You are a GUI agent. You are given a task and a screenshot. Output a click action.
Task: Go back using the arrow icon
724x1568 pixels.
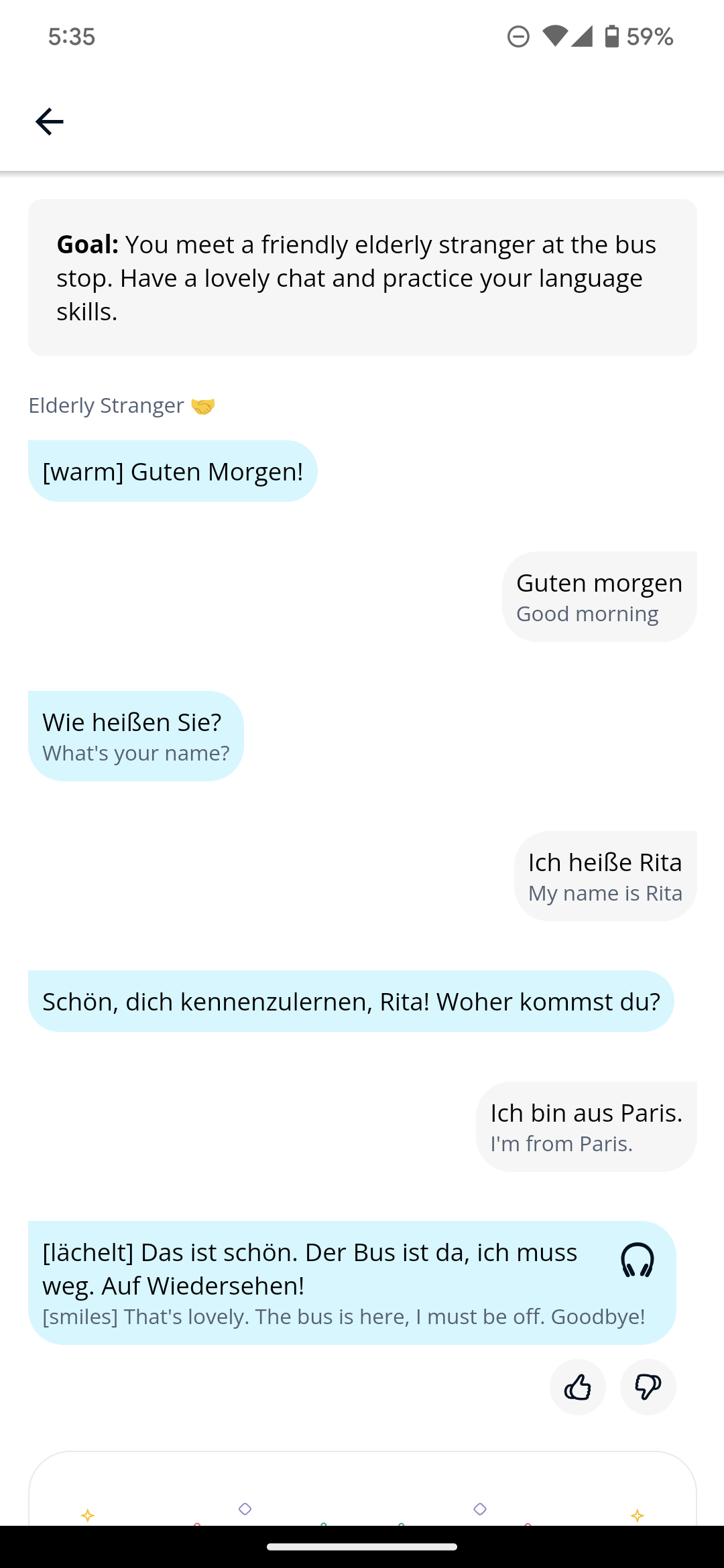click(x=49, y=121)
